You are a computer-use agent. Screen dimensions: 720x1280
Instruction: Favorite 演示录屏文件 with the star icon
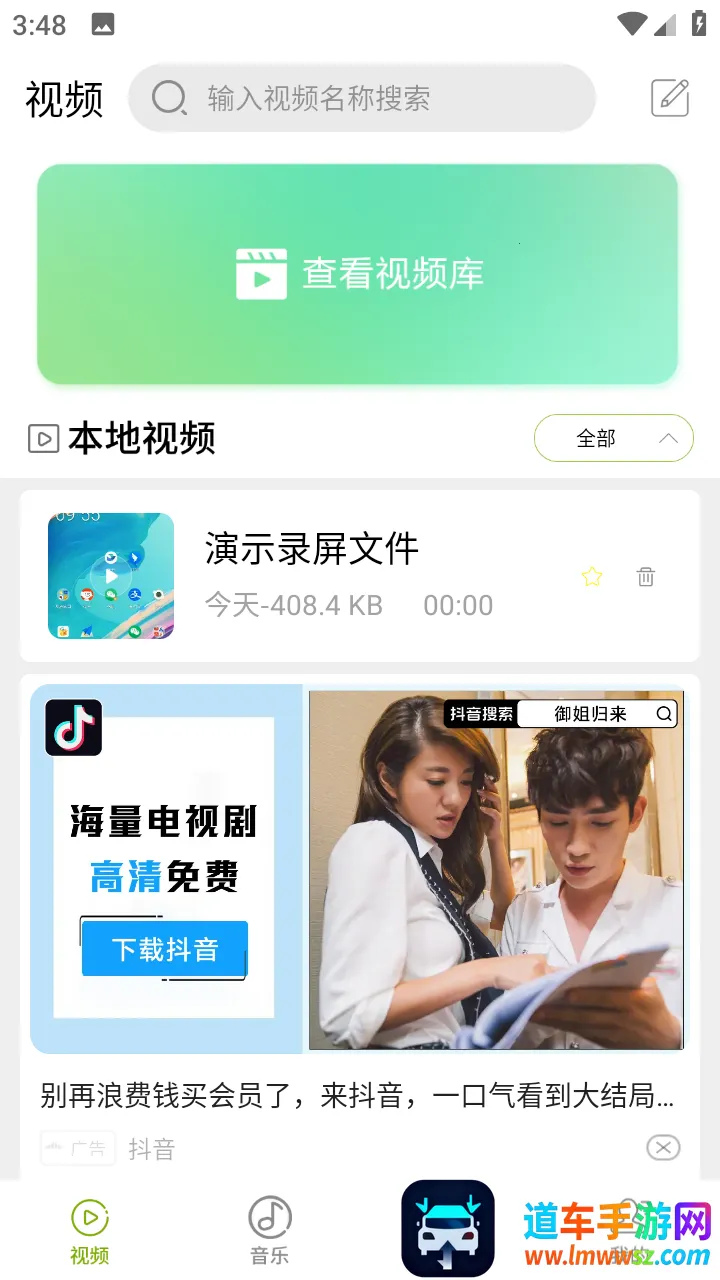(x=592, y=576)
